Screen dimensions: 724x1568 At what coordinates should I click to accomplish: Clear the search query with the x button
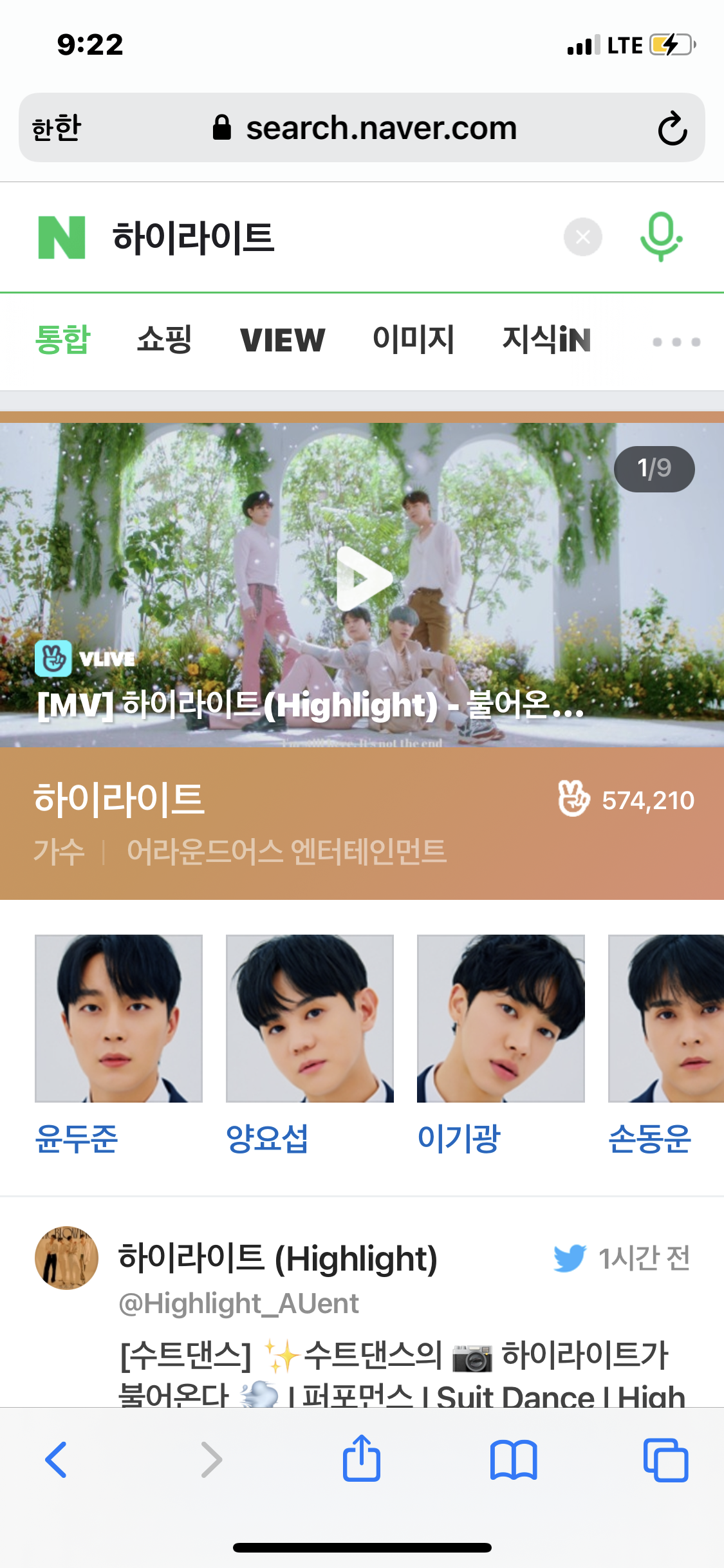coord(582,236)
